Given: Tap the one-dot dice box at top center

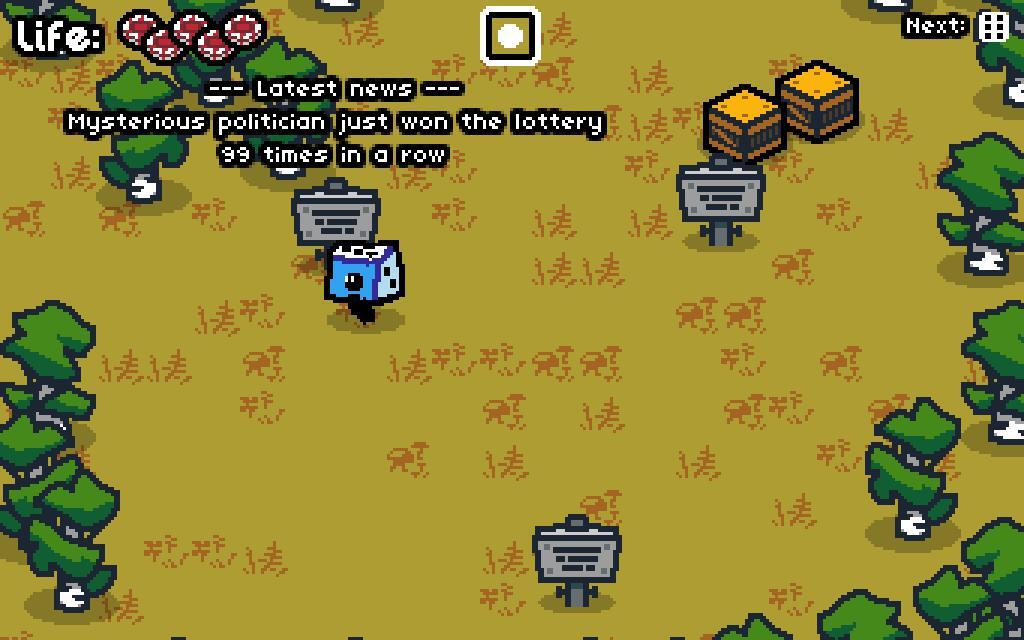Looking at the screenshot, I should pyautogui.click(x=510, y=37).
